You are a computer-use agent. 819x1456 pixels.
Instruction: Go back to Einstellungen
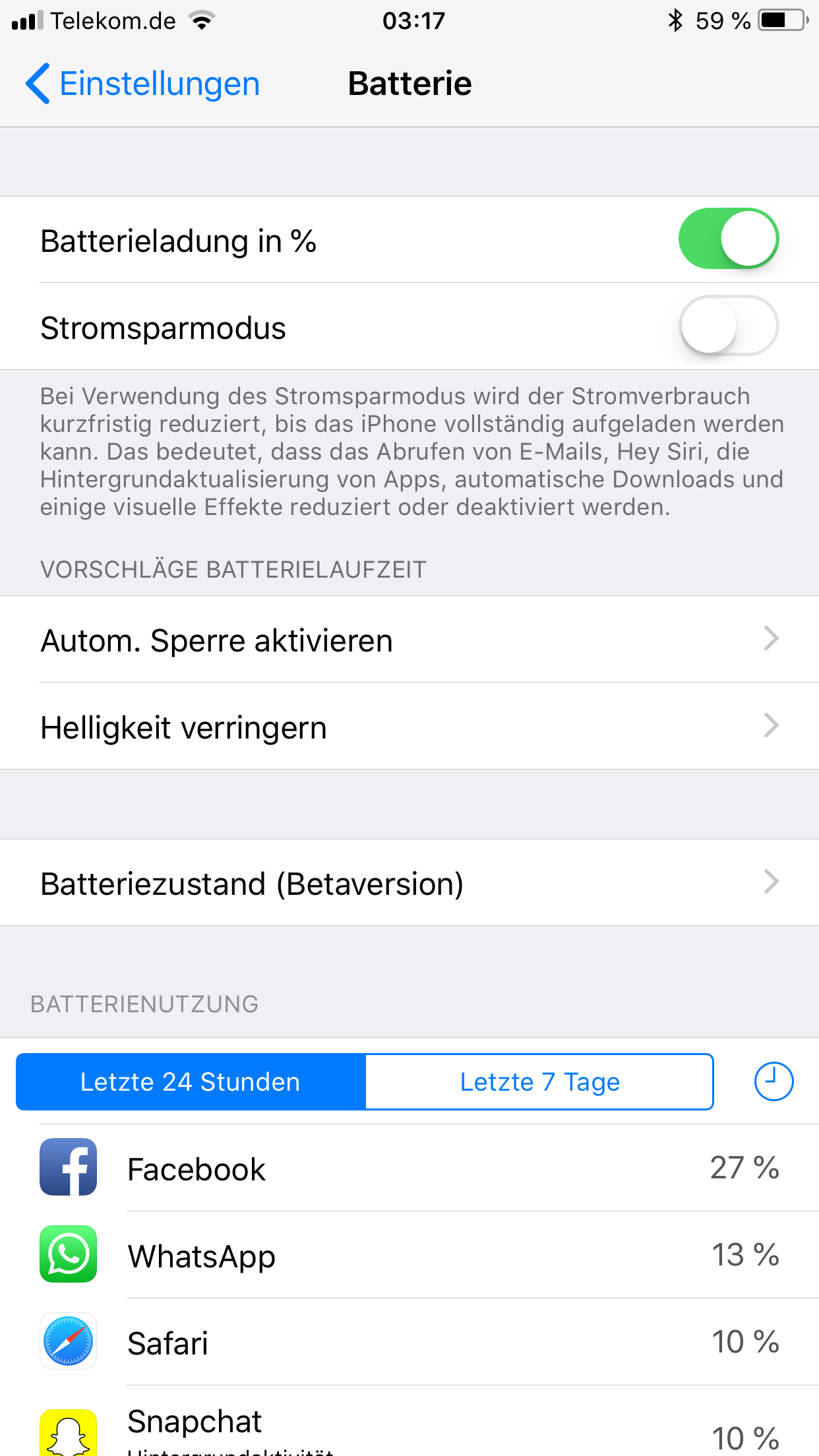[142, 84]
